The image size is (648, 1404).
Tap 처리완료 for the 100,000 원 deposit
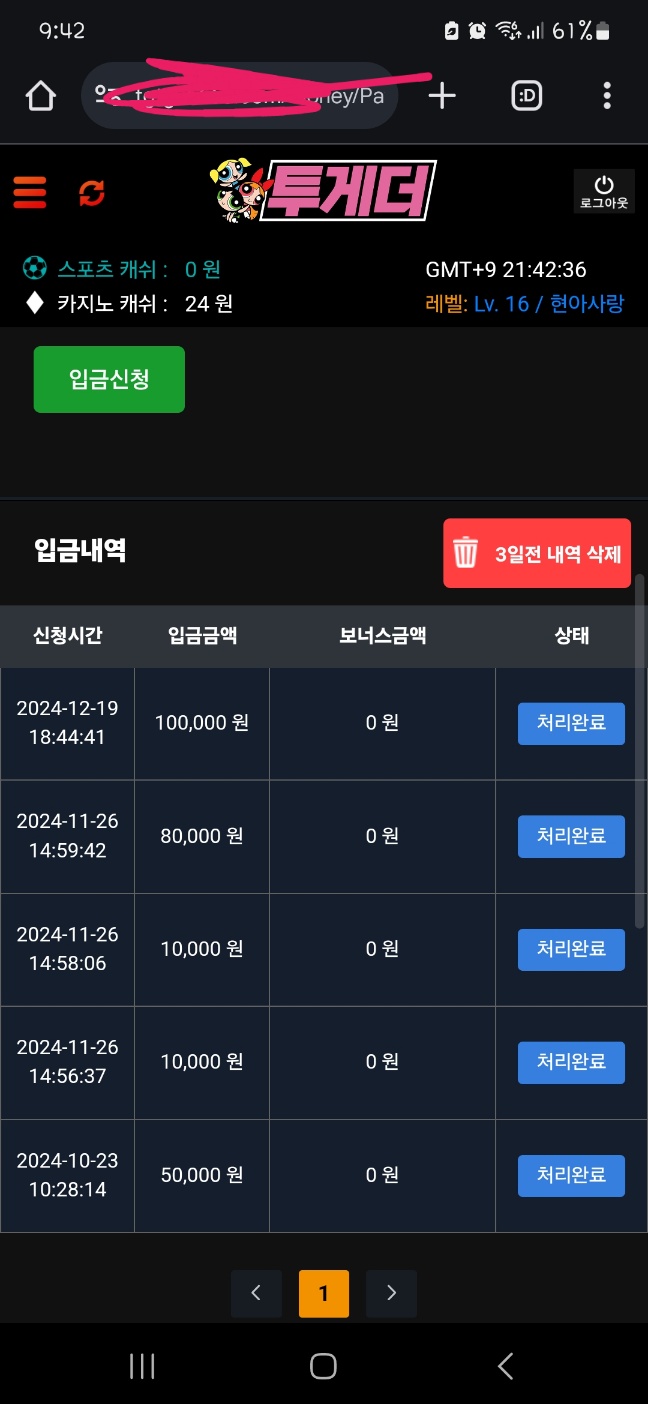click(571, 723)
